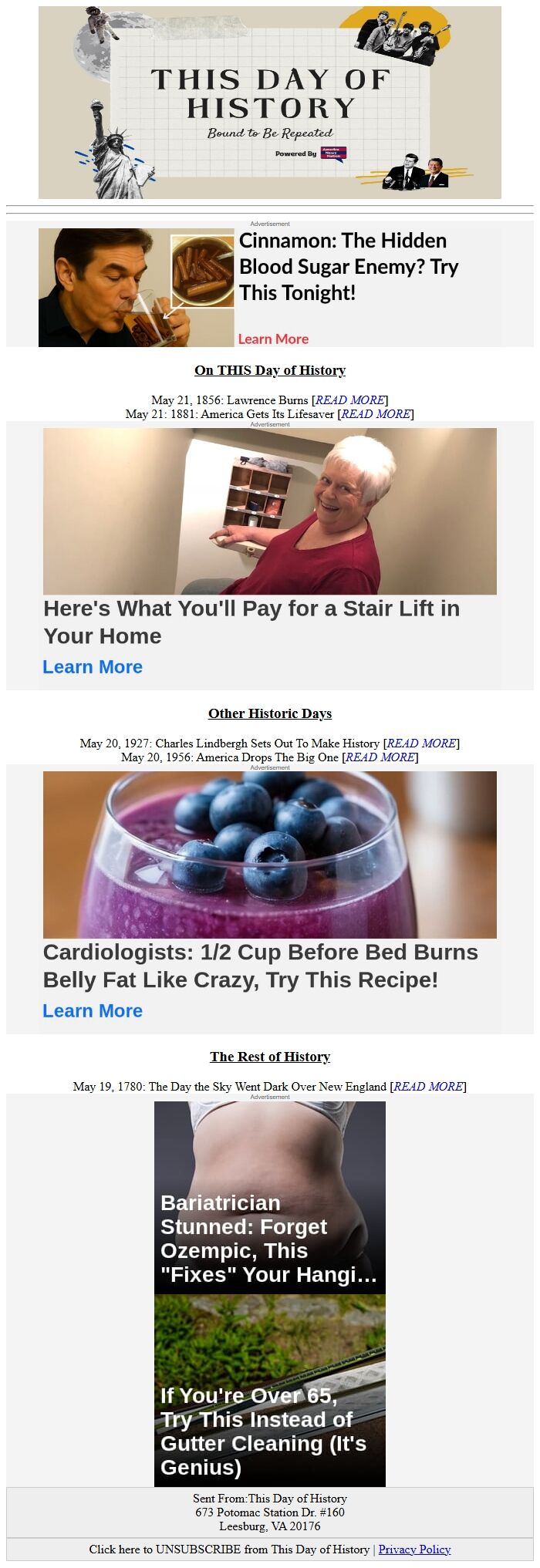Screen dimensions: 540x1568
Task: Open the stair lift ad photo
Action: (x=270, y=511)
